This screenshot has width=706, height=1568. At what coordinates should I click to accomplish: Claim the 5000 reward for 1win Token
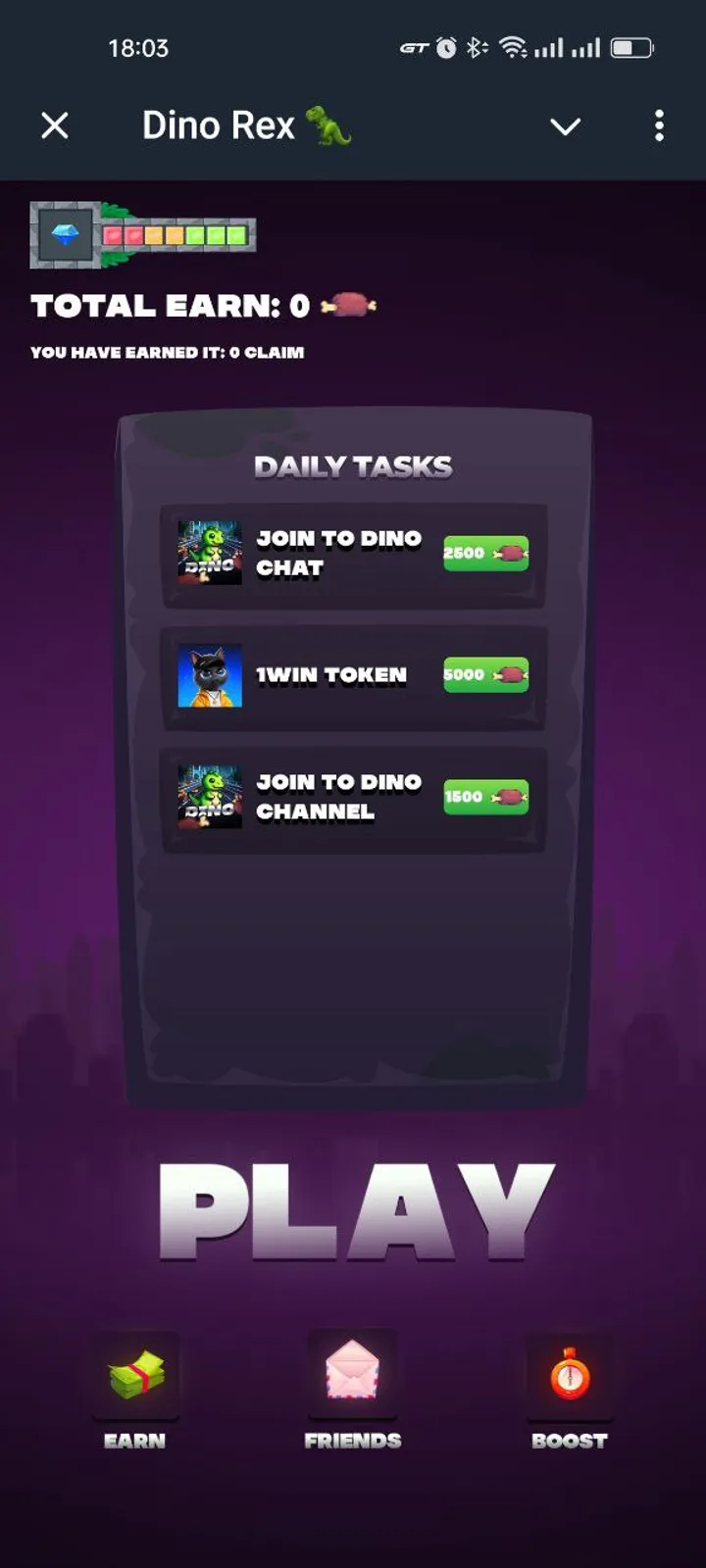pyautogui.click(x=485, y=675)
